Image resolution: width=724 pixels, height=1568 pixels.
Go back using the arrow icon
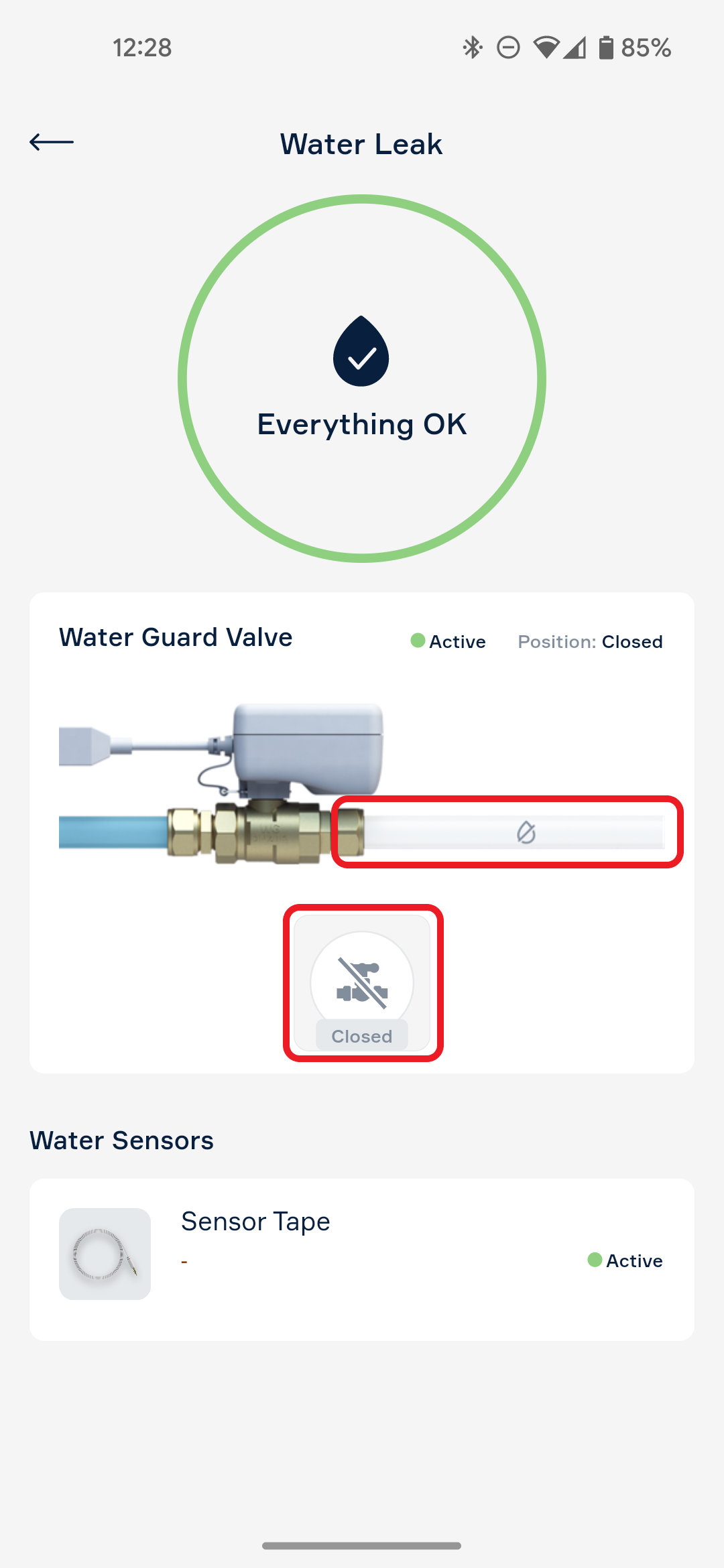(x=52, y=142)
